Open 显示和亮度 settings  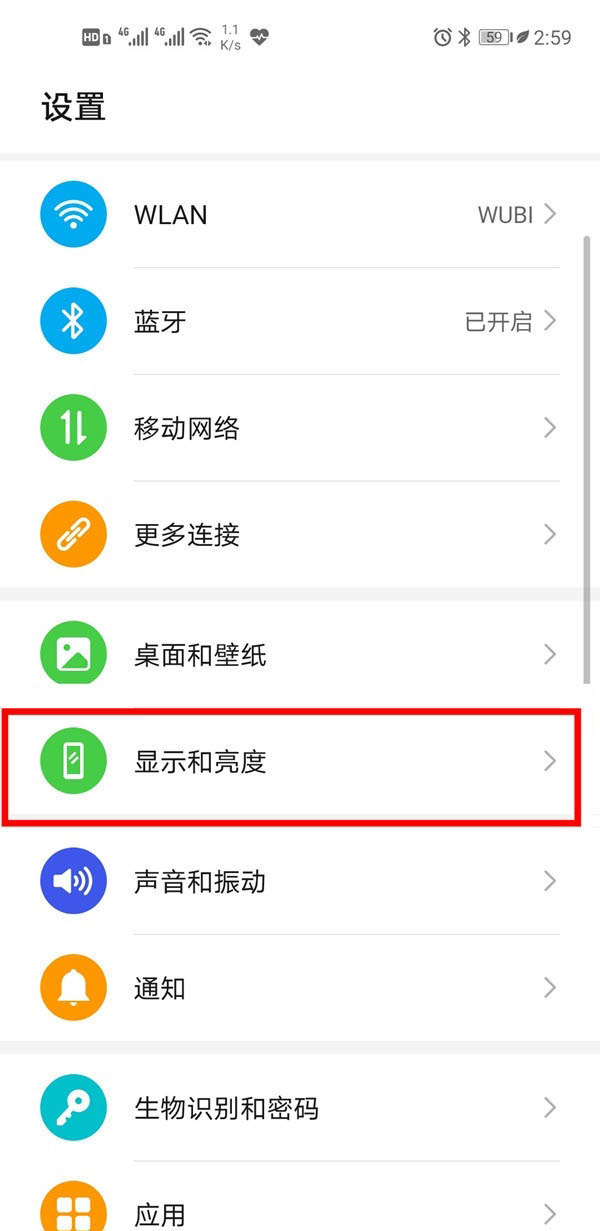(x=300, y=762)
